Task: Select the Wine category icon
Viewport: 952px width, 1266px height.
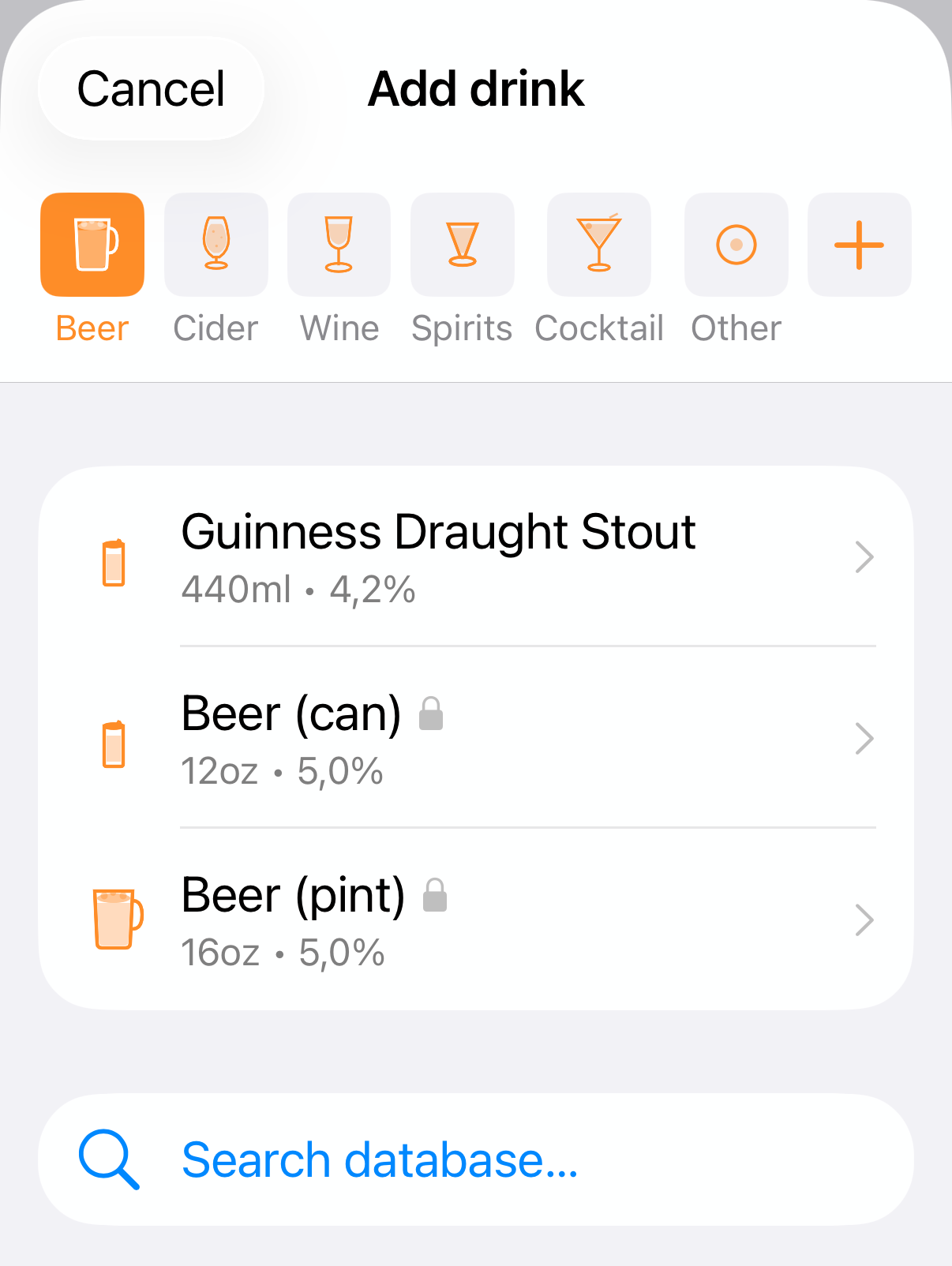Action: tap(339, 245)
